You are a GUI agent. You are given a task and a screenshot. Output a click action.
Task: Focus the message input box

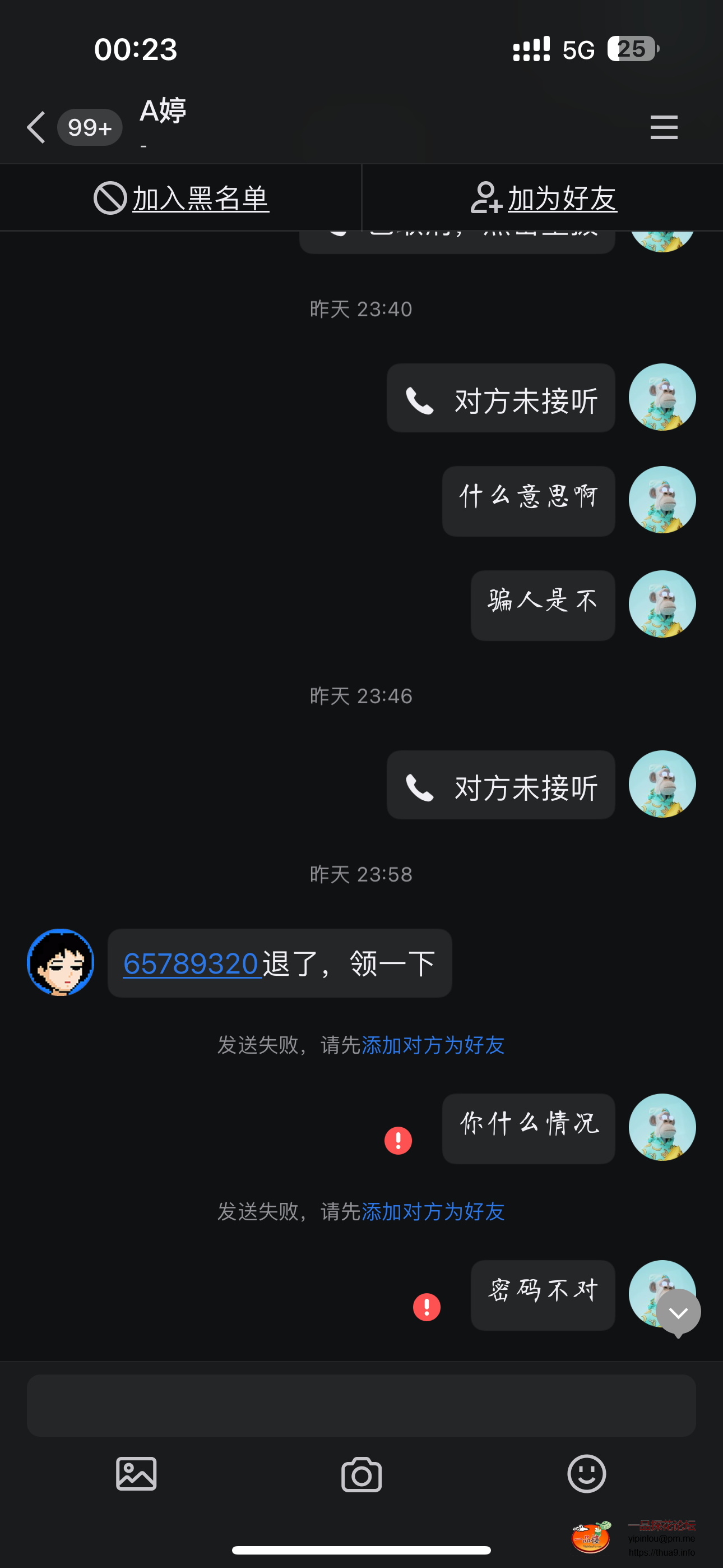[361, 1405]
